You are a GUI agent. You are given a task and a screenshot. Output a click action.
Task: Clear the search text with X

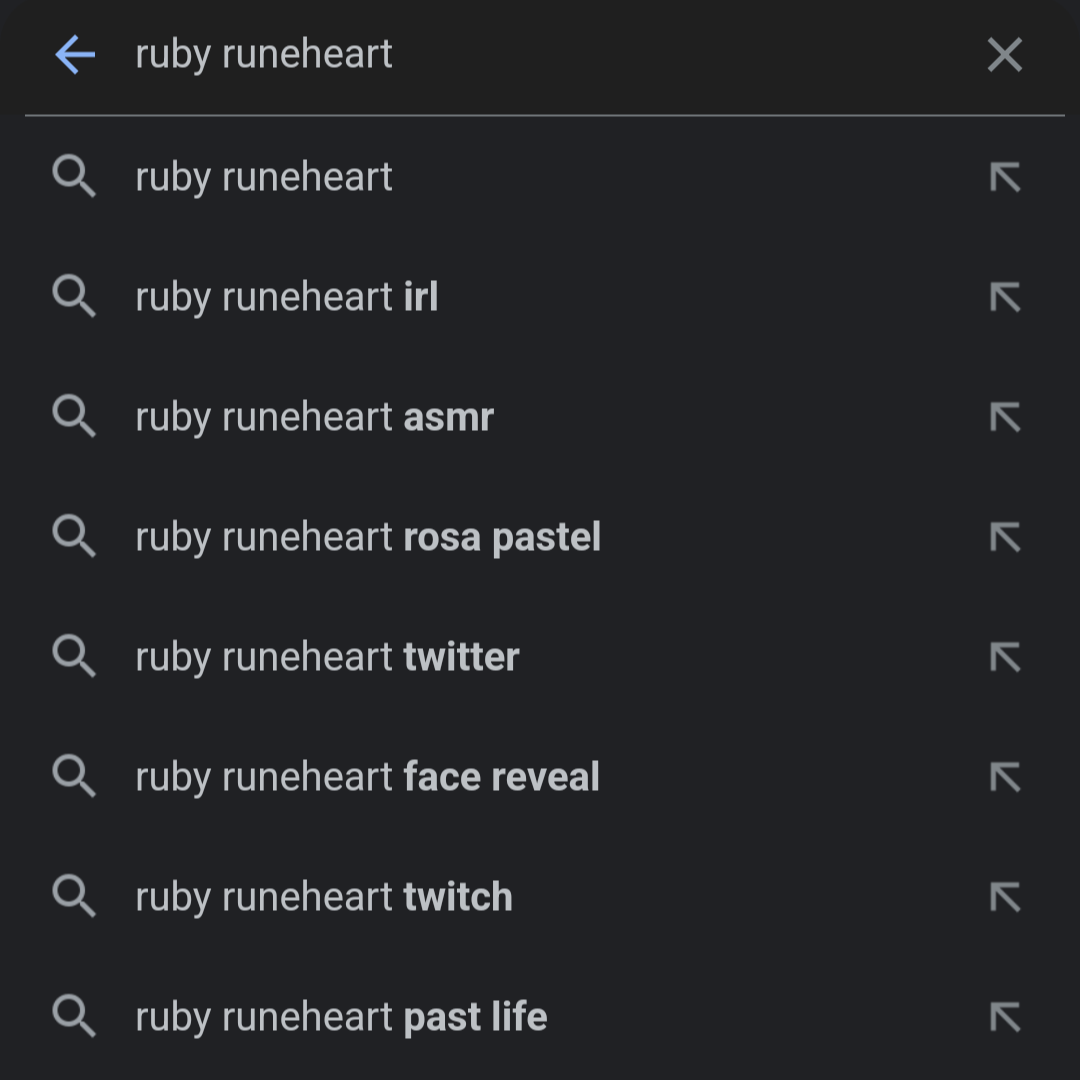pos(1004,55)
